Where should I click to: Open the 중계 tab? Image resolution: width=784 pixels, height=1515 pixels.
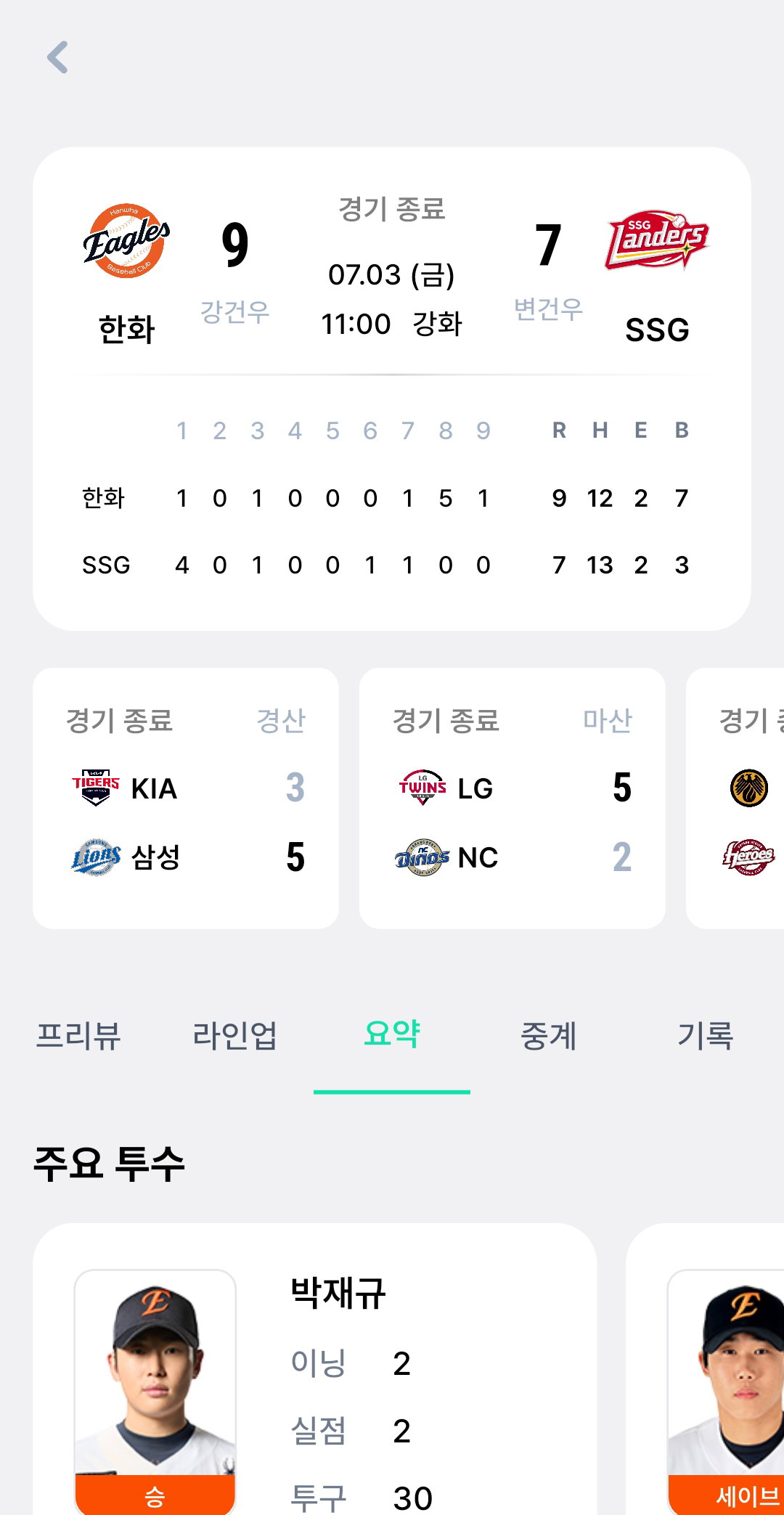(549, 1035)
